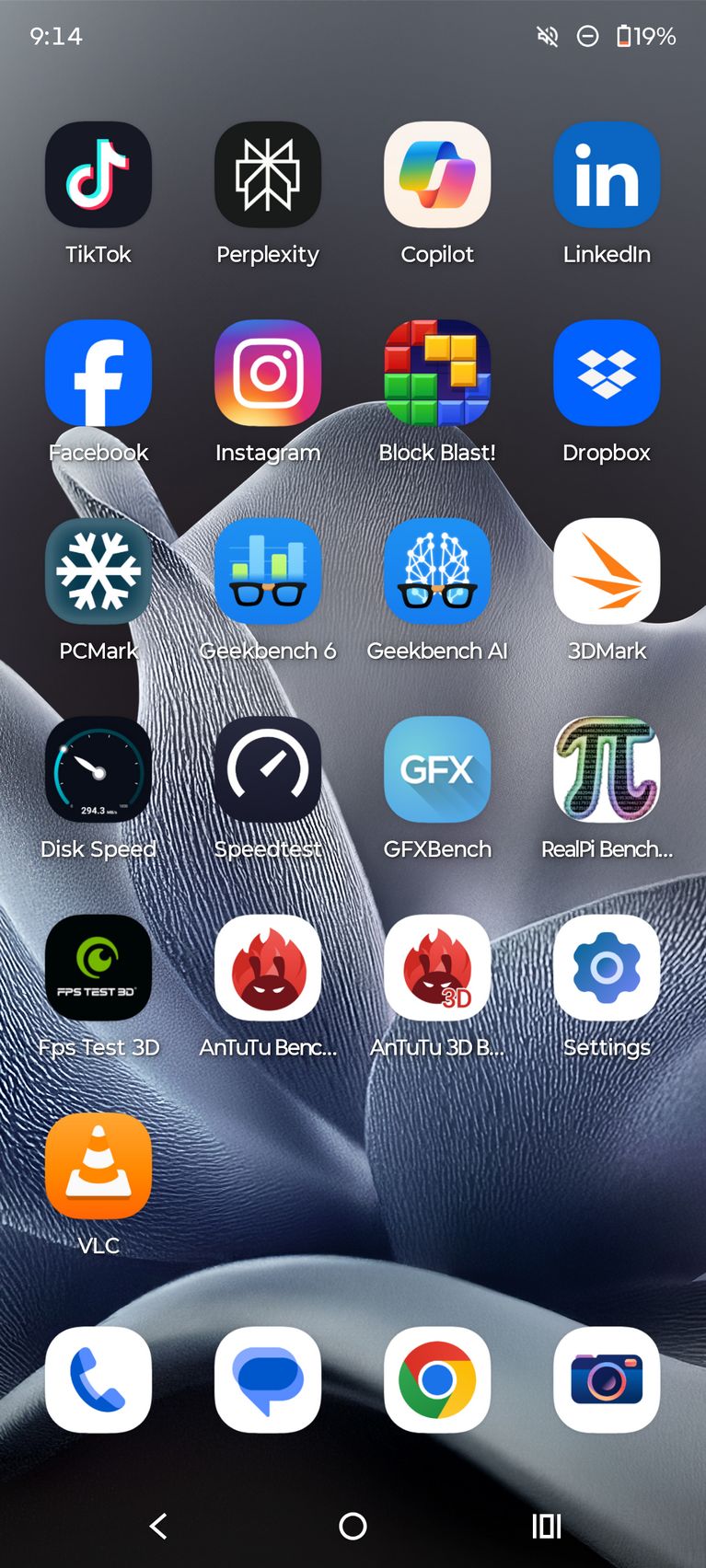This screenshot has height=1568, width=706.
Task: Open the Camera from the dock
Action: tap(607, 1379)
